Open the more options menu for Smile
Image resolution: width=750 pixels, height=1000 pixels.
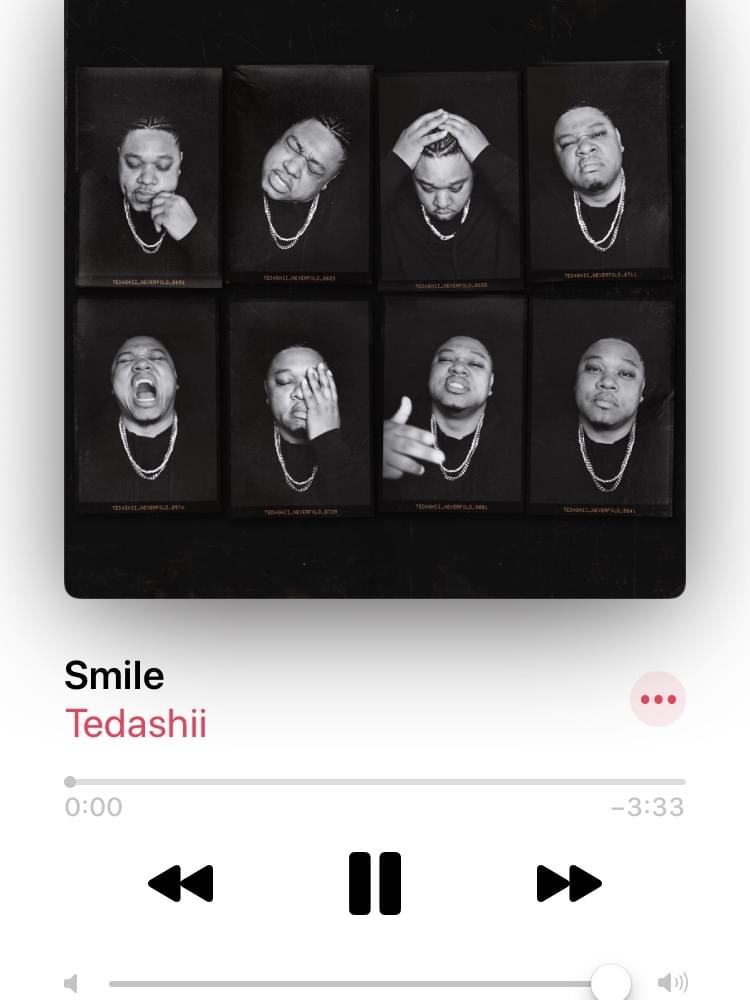pos(657,699)
